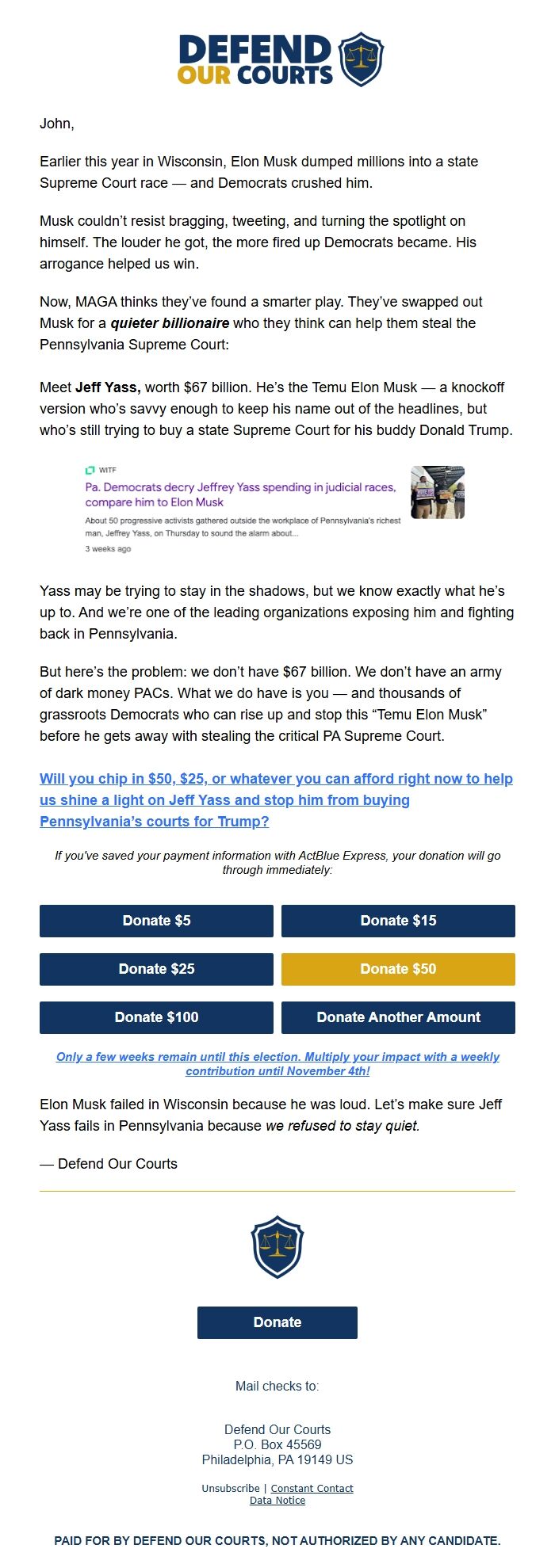Unsubscribe from this mailing list

pyautogui.click(x=230, y=1489)
